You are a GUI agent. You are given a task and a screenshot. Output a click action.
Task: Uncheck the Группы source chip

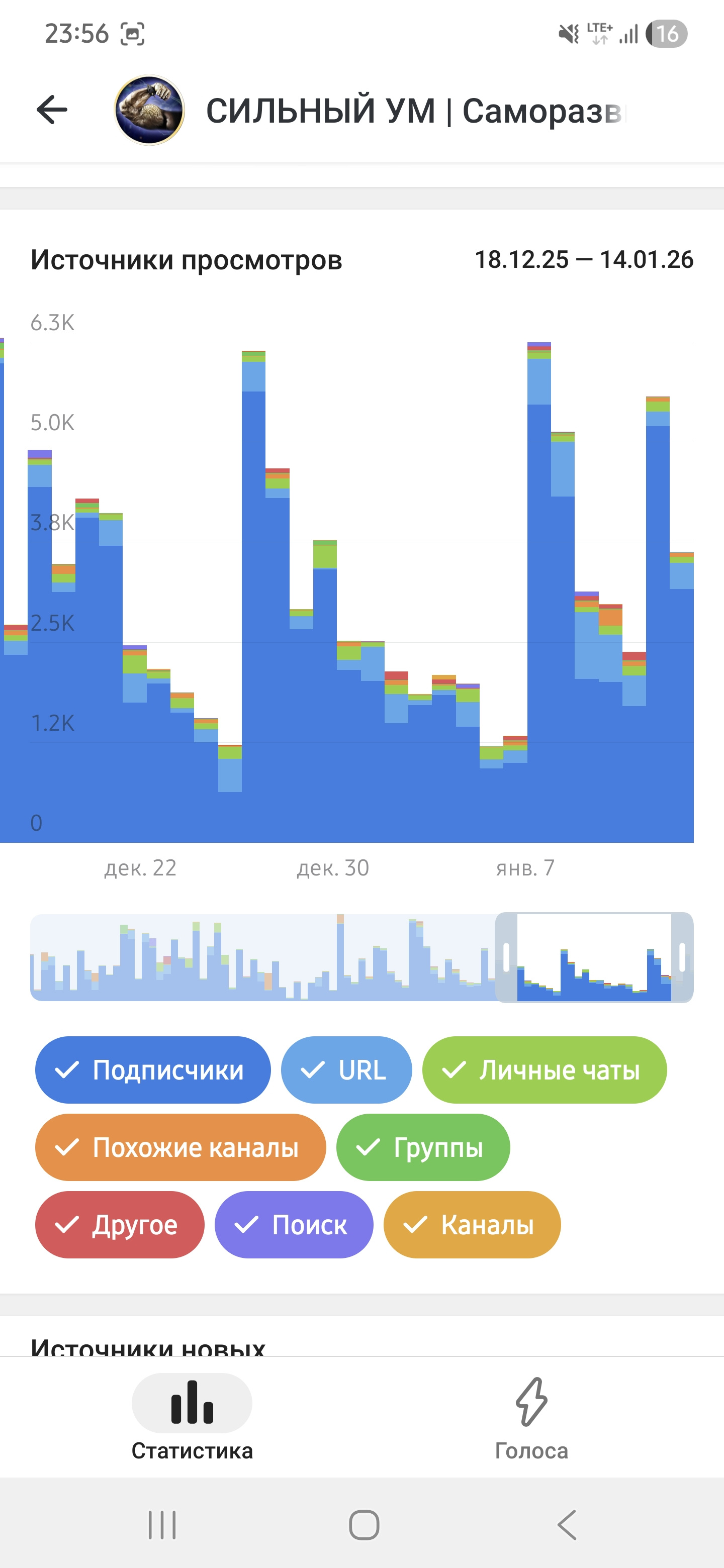tap(423, 1147)
